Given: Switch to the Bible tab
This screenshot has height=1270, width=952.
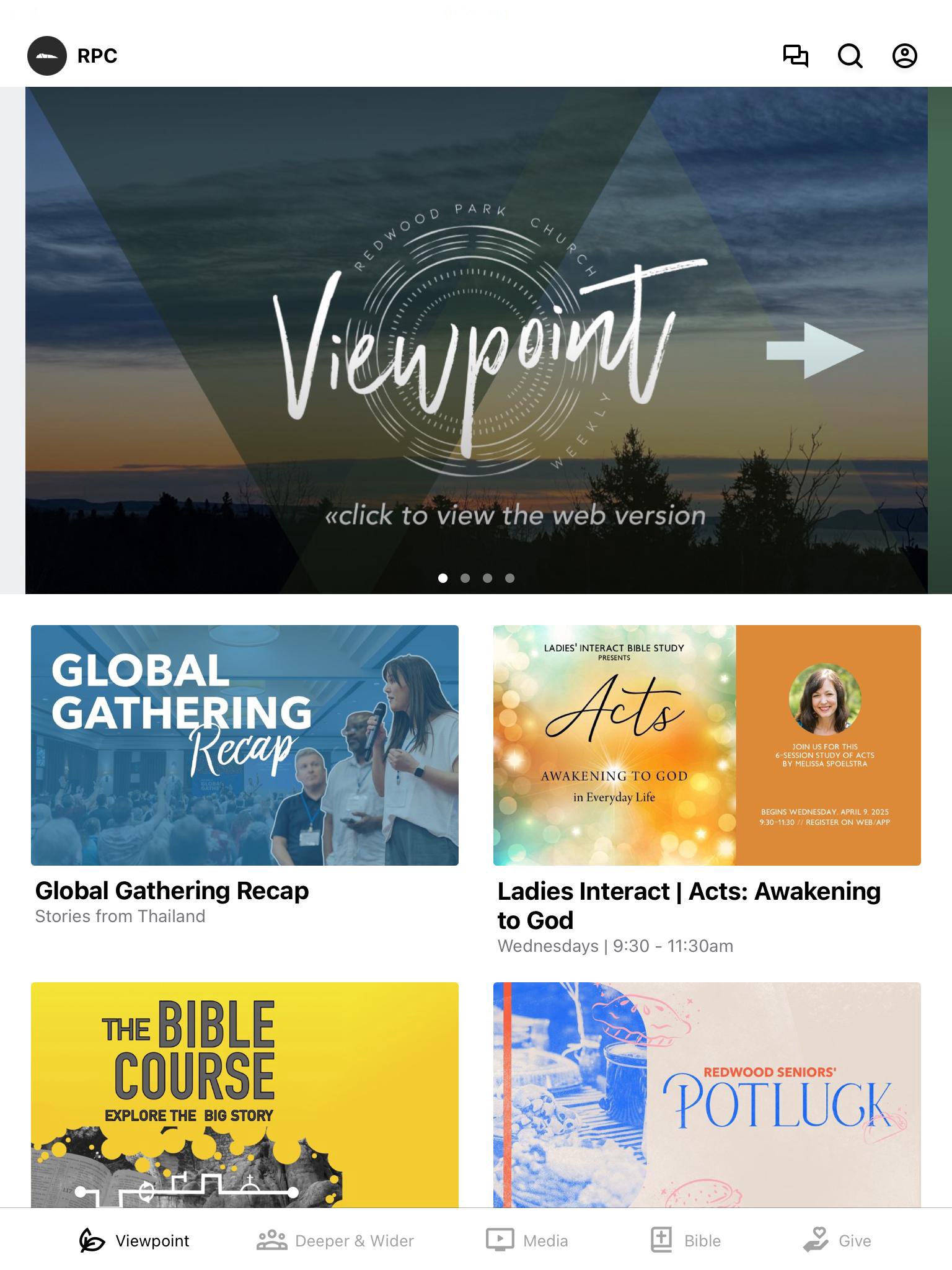Looking at the screenshot, I should tap(685, 1240).
